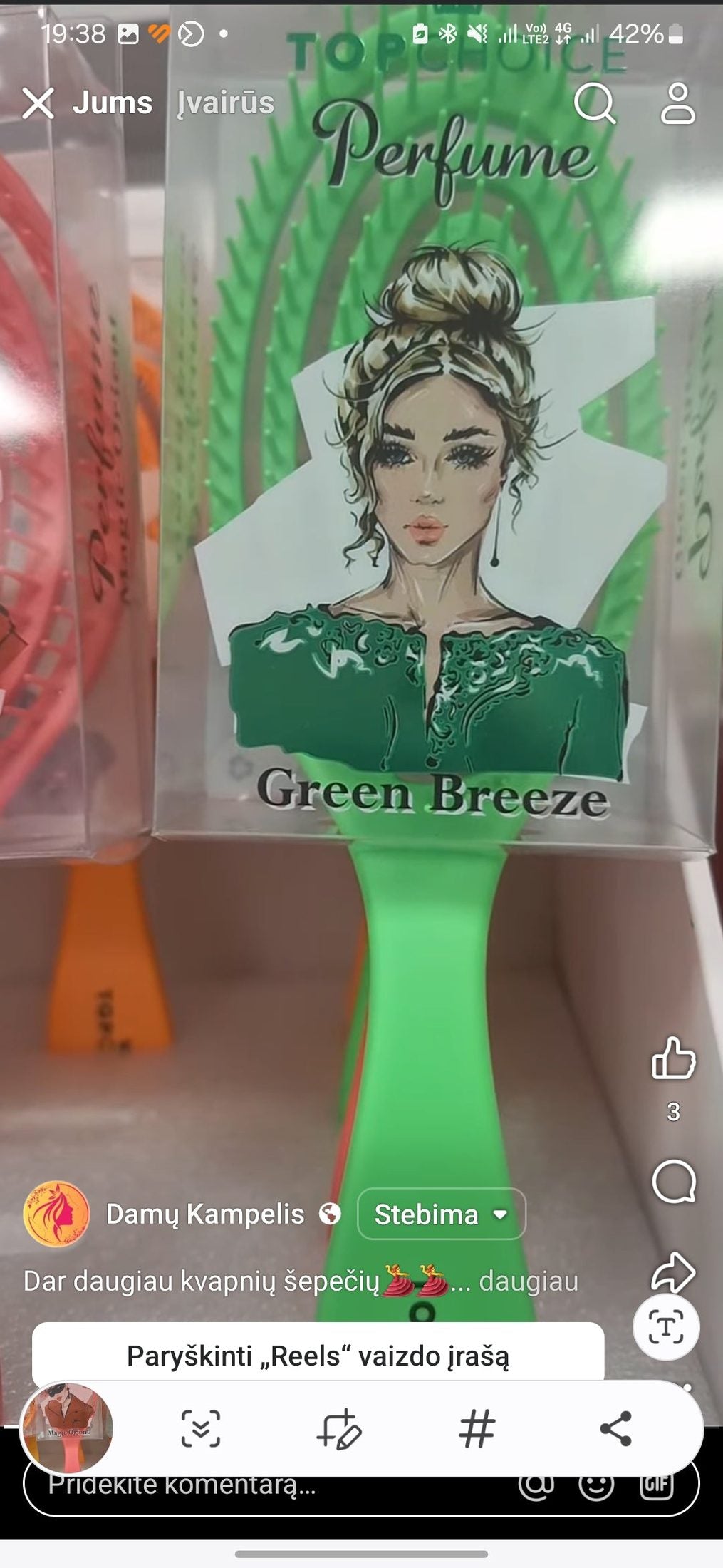The width and height of the screenshot is (723, 1568).
Task: Open Damų Kampelis page
Action: tap(204, 1214)
